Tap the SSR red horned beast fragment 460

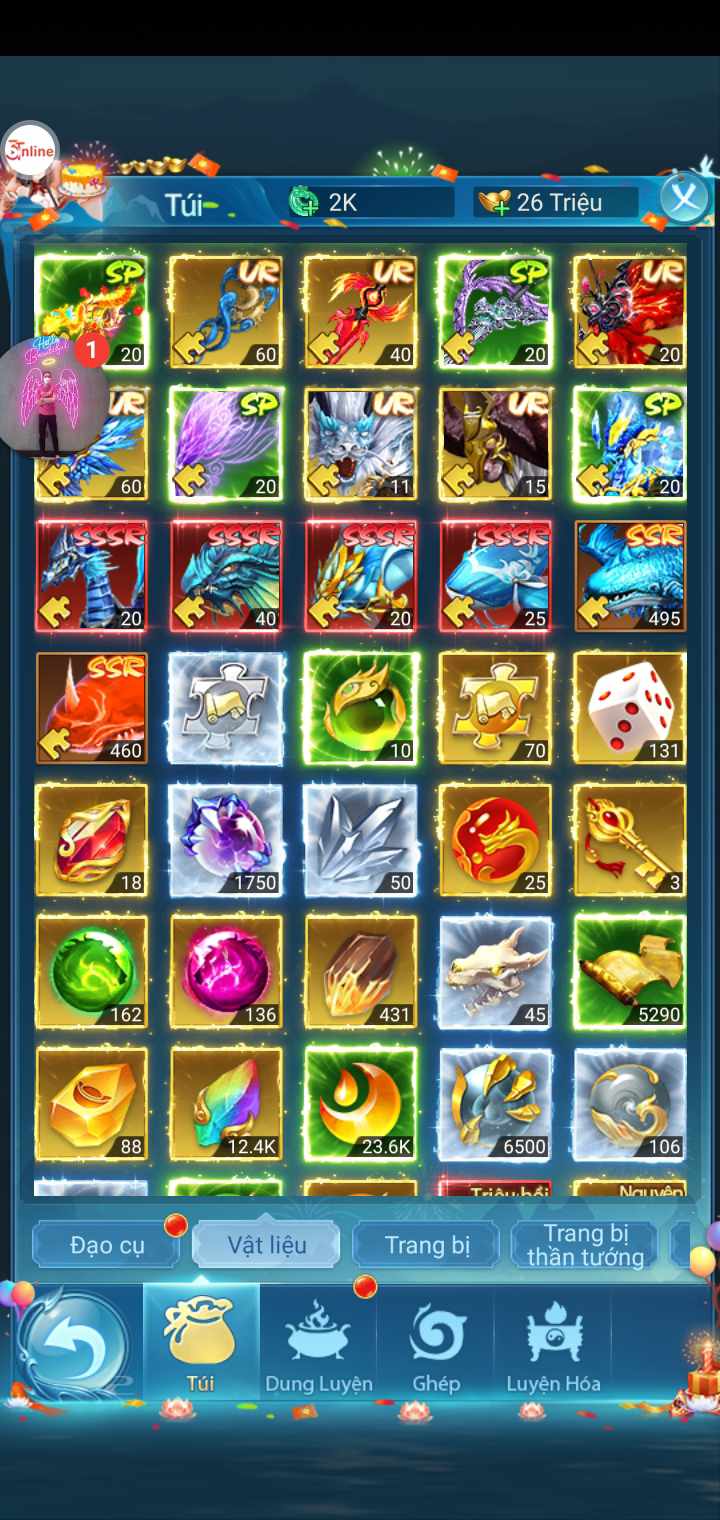[x=91, y=707]
